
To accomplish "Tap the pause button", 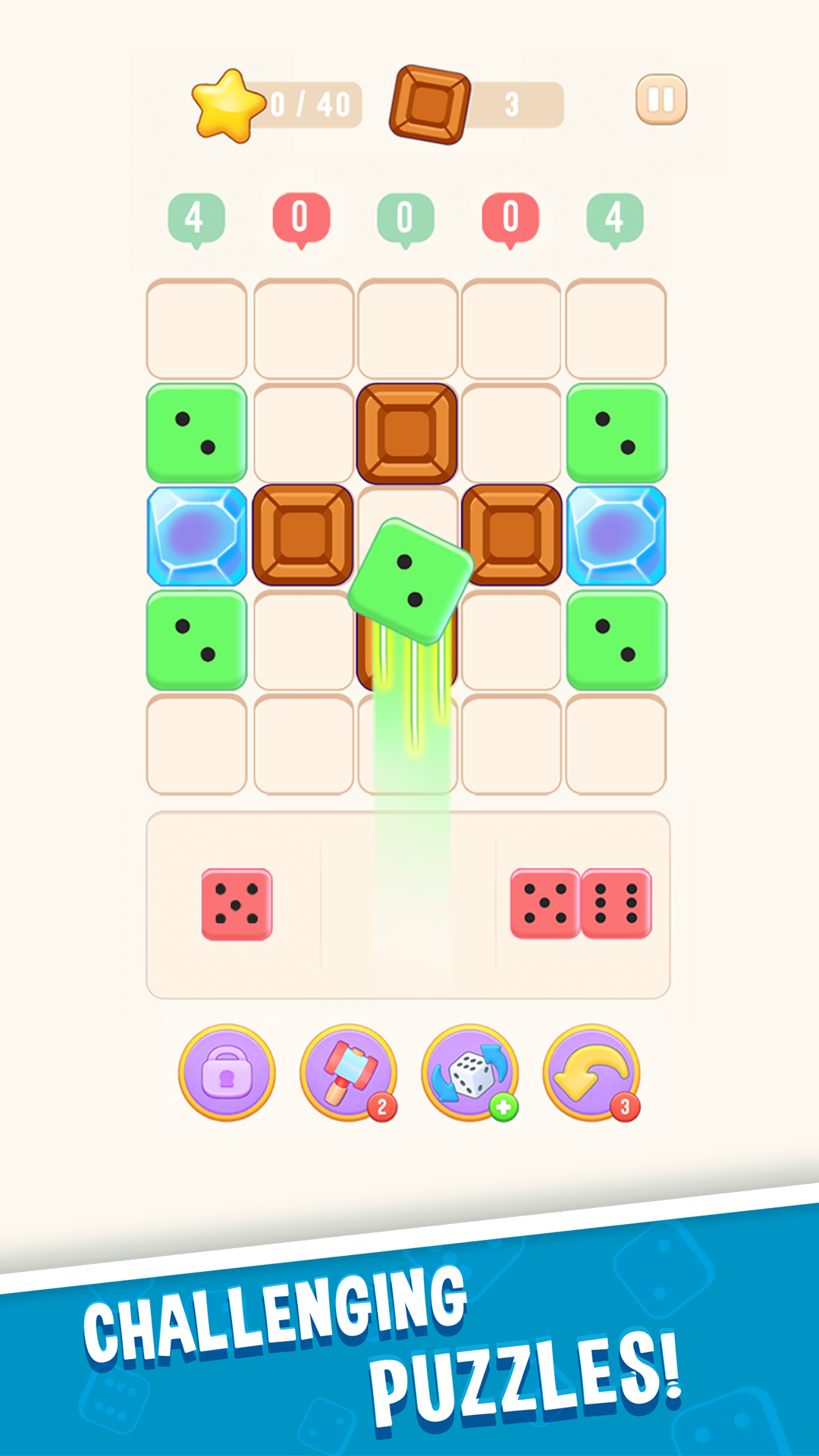I will [x=660, y=99].
